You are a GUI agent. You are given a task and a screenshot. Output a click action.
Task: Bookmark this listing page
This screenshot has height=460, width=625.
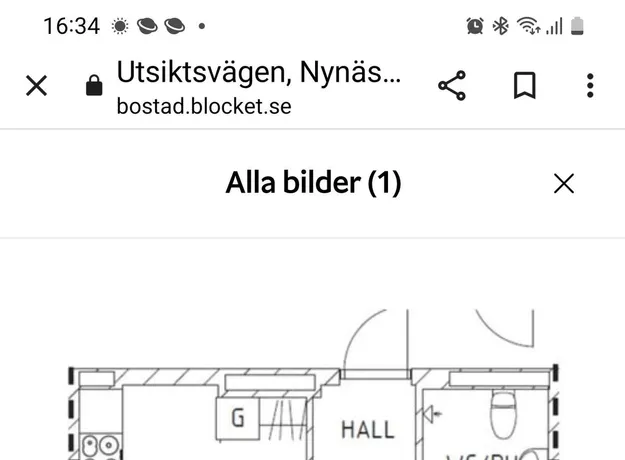click(x=524, y=86)
